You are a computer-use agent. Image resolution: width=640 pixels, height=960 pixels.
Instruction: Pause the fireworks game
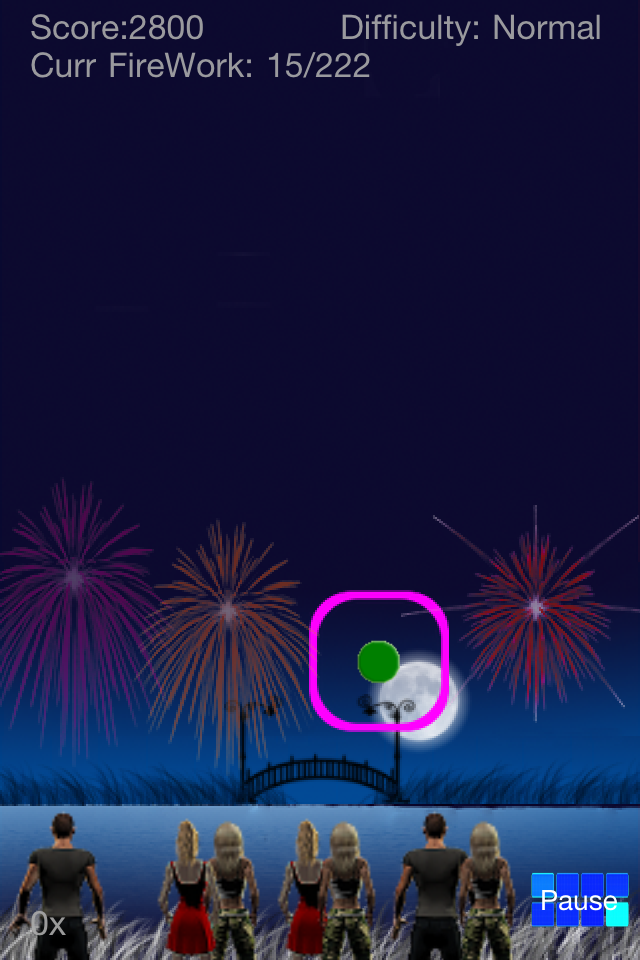click(580, 900)
